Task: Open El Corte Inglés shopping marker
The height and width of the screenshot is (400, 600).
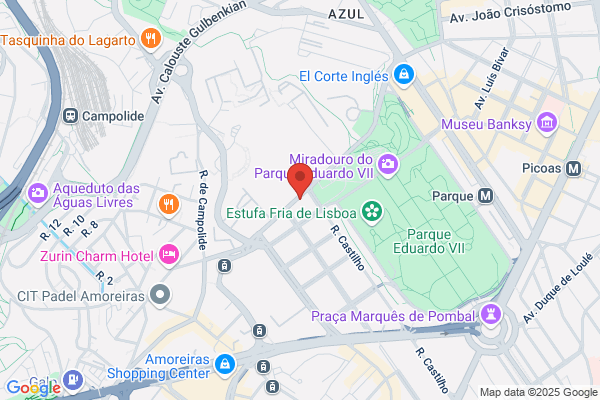Action: tap(404, 75)
